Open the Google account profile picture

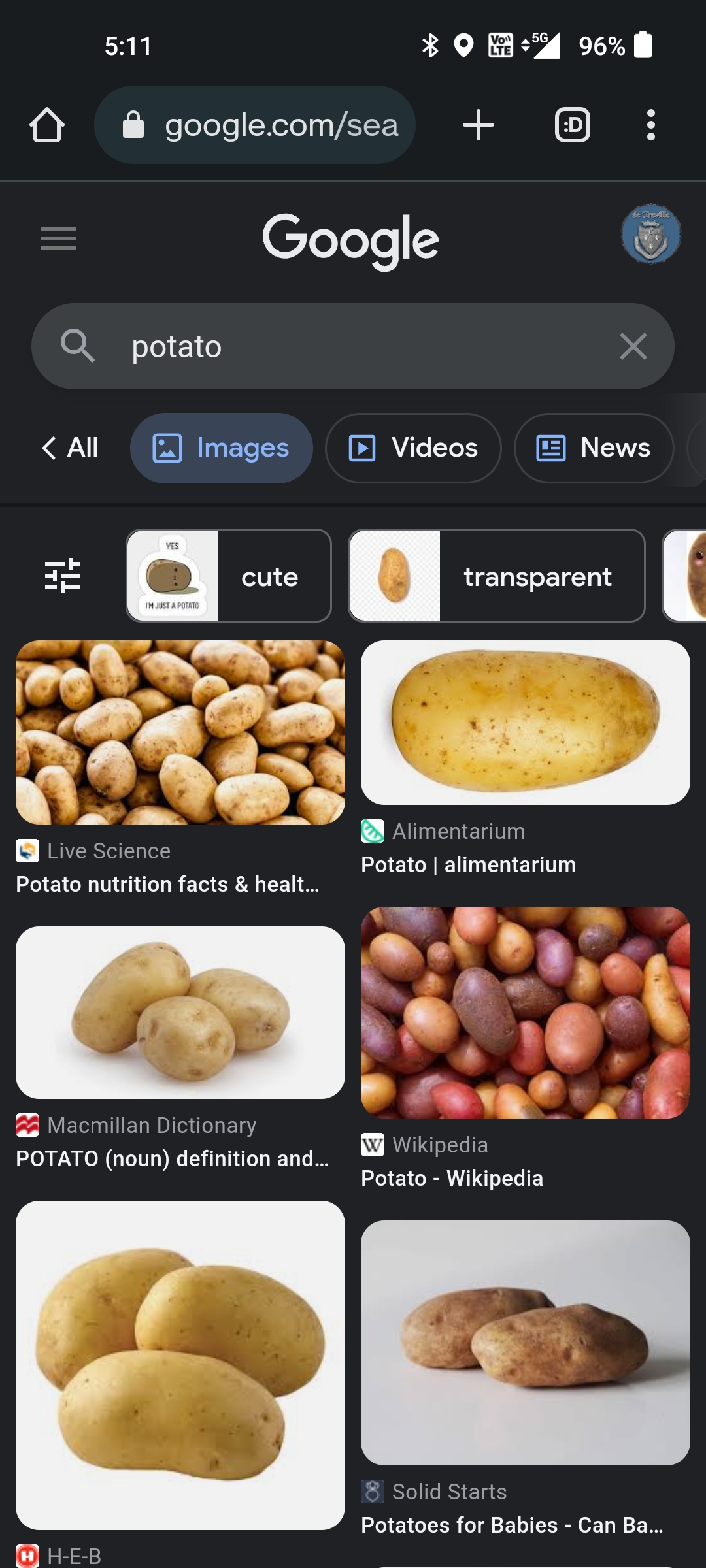(650, 234)
